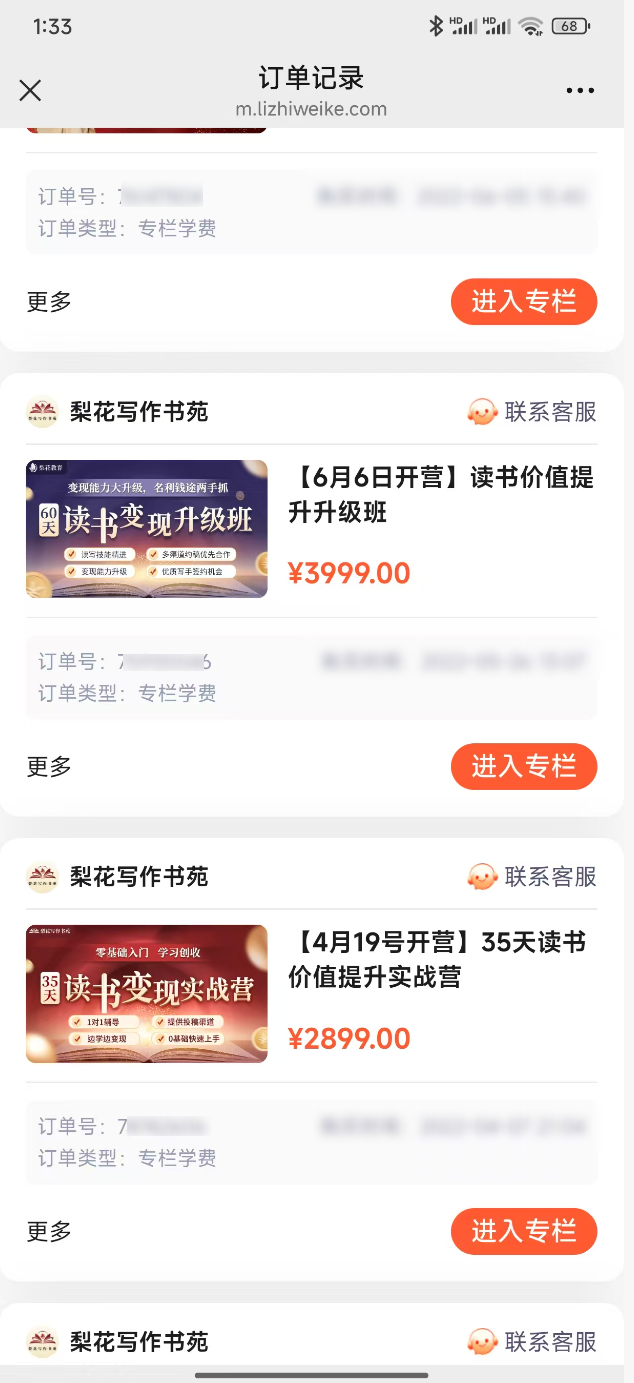Tap 更多 under the ¥2899.00 order
The width and height of the screenshot is (634, 1383).
tap(49, 1232)
